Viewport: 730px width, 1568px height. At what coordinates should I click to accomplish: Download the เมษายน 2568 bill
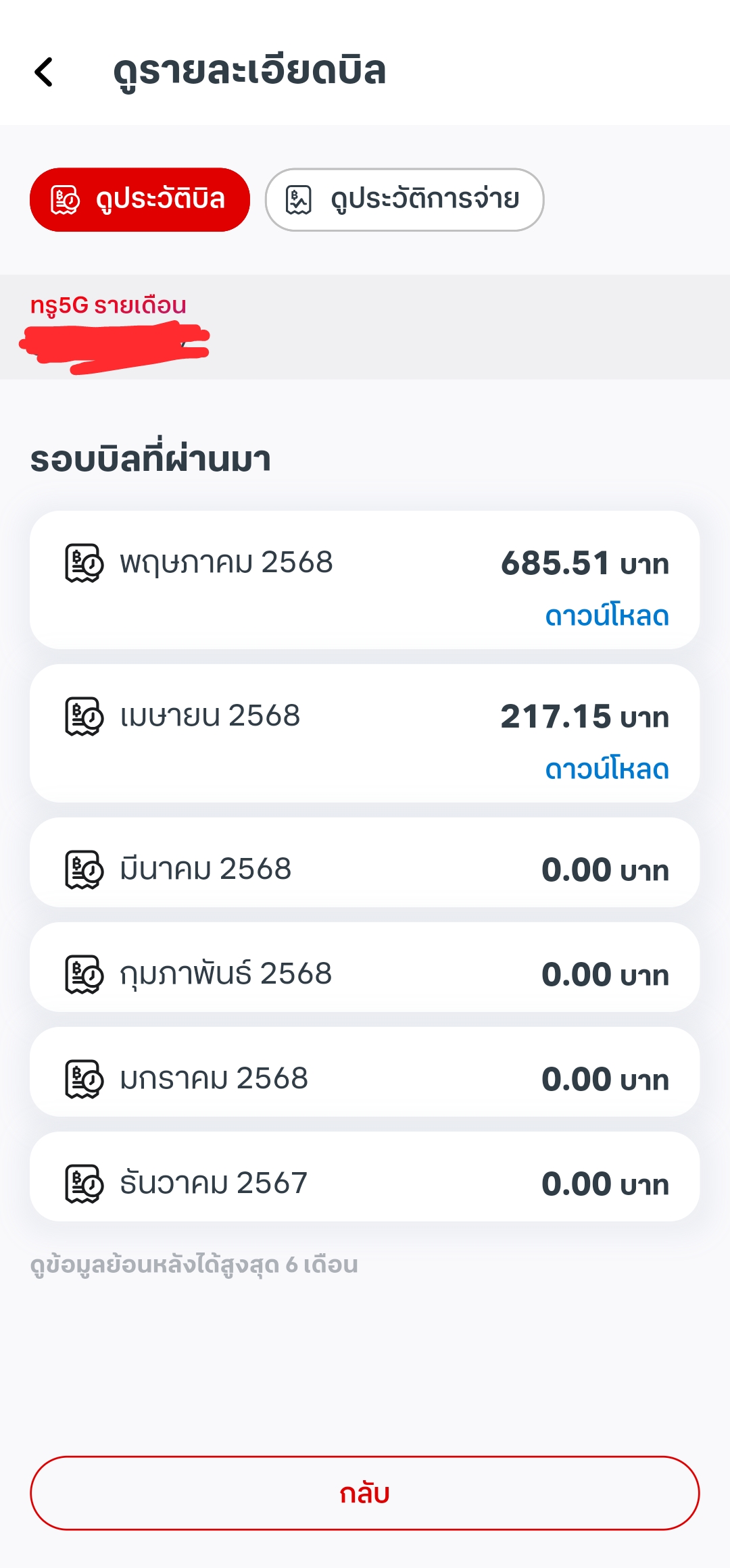(606, 769)
